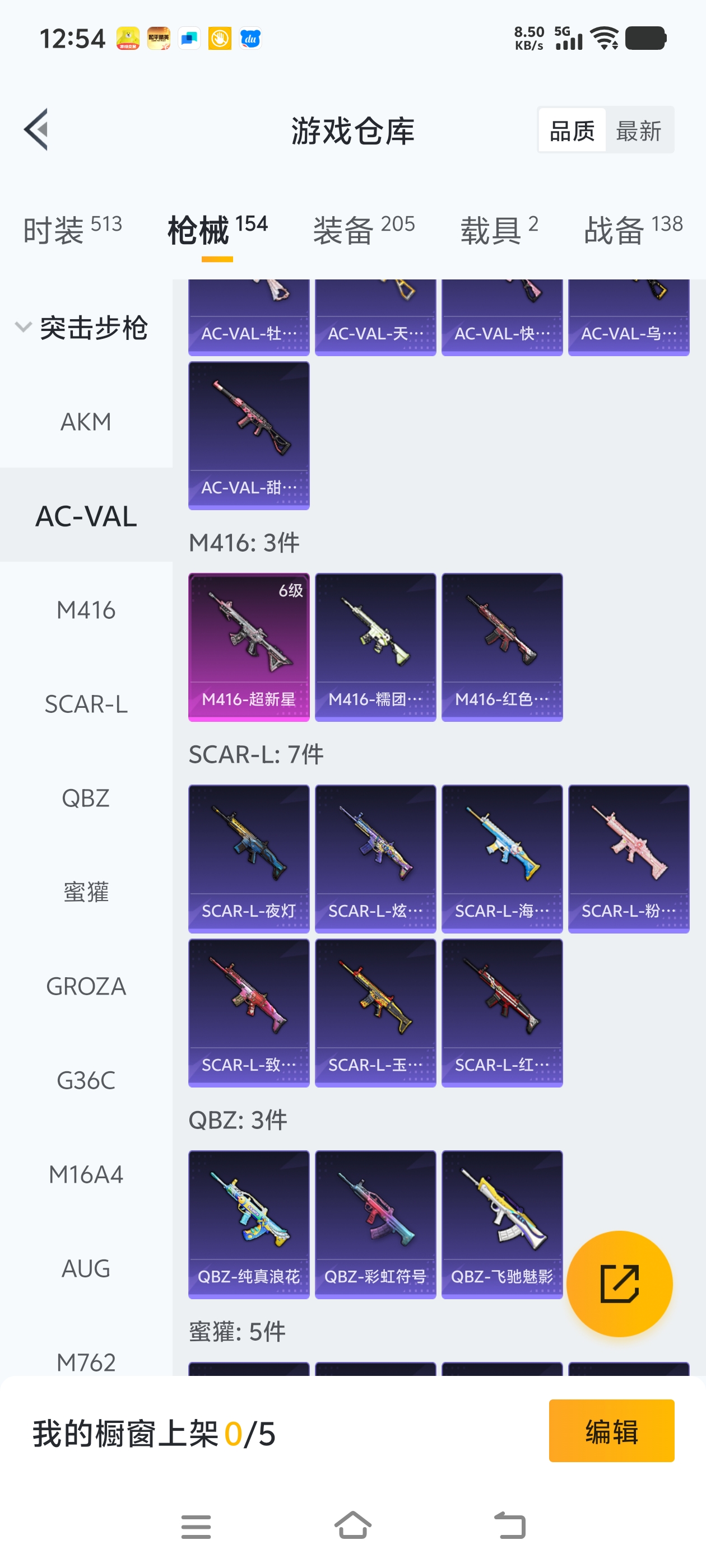
Task: Jump to the GROZA section
Action: point(86,986)
